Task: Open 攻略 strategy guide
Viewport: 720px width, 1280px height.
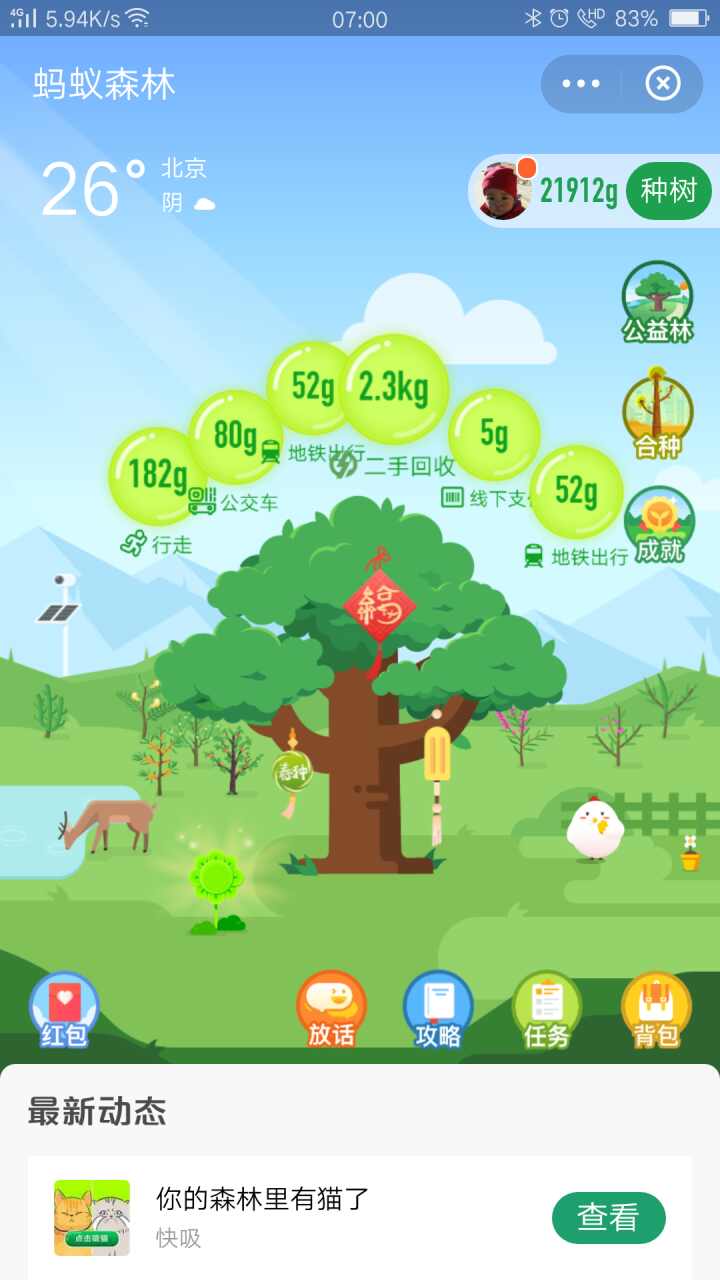Action: click(438, 1010)
